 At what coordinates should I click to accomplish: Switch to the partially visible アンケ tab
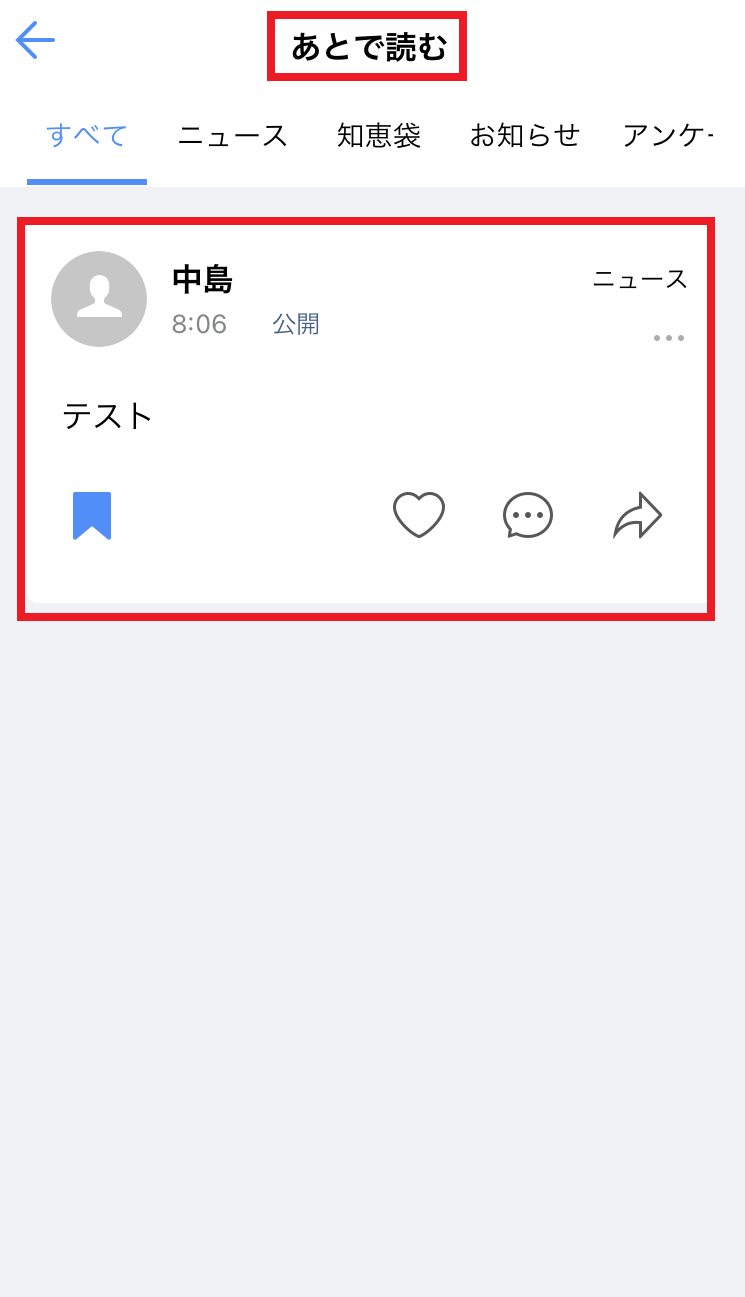click(667, 135)
